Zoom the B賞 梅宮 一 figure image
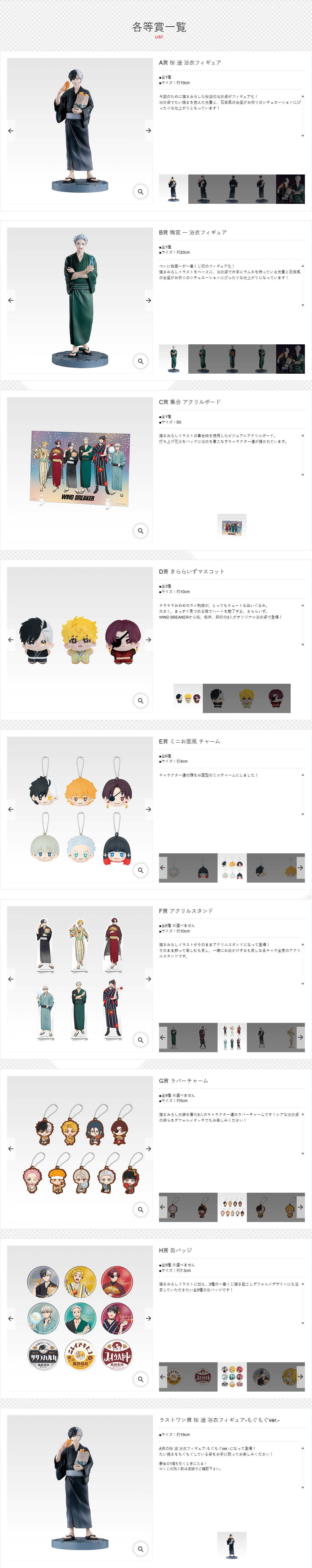Viewport: 312px width, 1568px height. coord(140,362)
